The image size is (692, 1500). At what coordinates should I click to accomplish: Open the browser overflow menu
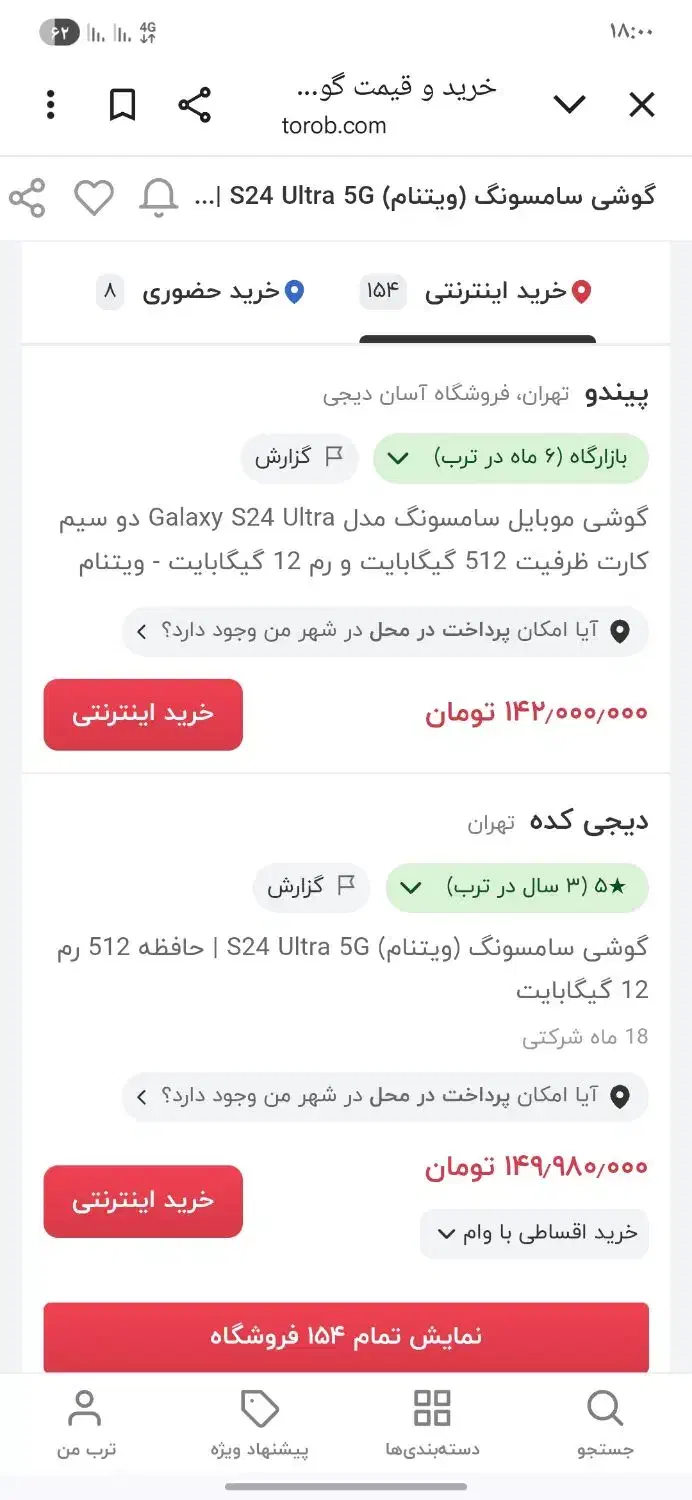pos(50,104)
